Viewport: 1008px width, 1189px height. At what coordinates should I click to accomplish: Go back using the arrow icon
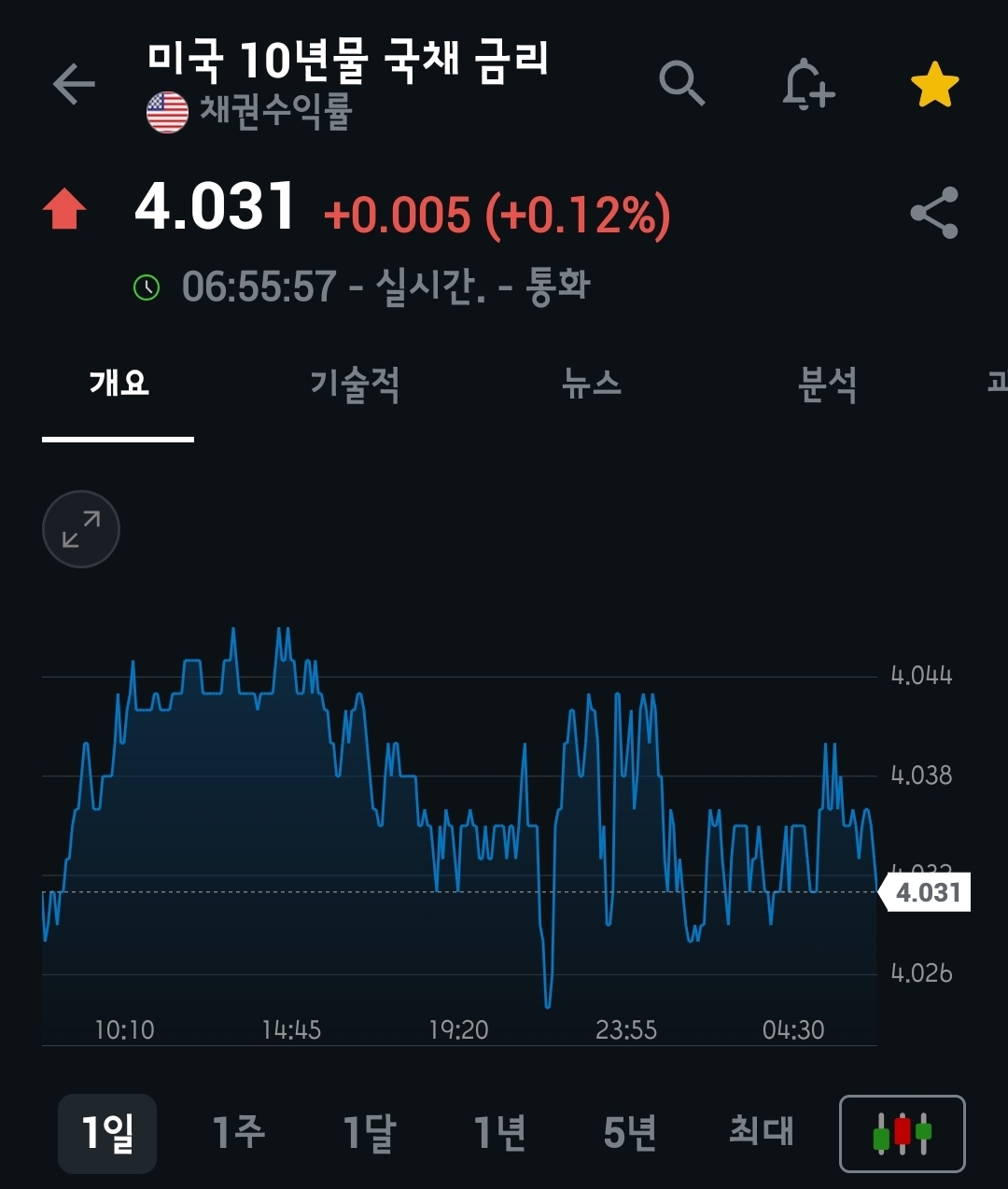click(x=74, y=85)
